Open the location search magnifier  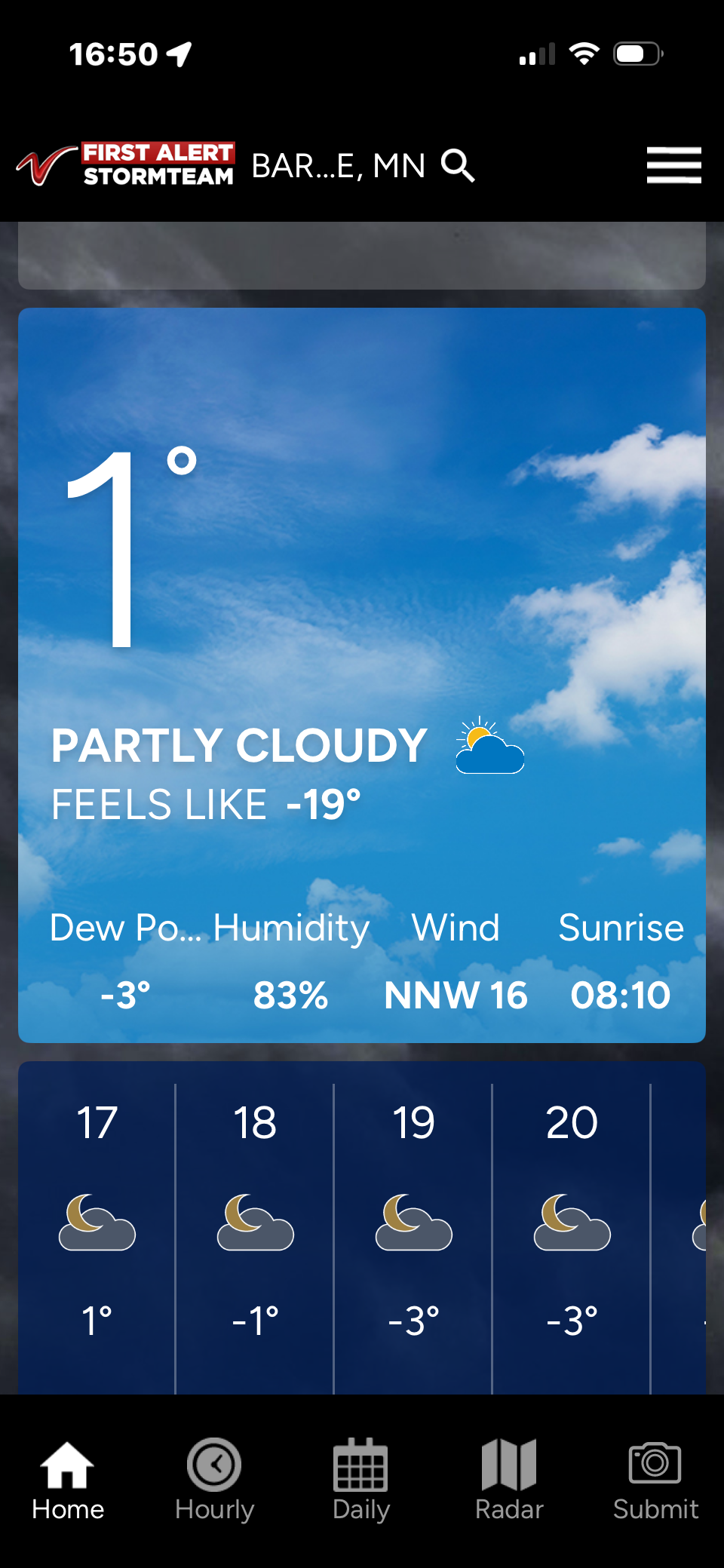coord(458,165)
